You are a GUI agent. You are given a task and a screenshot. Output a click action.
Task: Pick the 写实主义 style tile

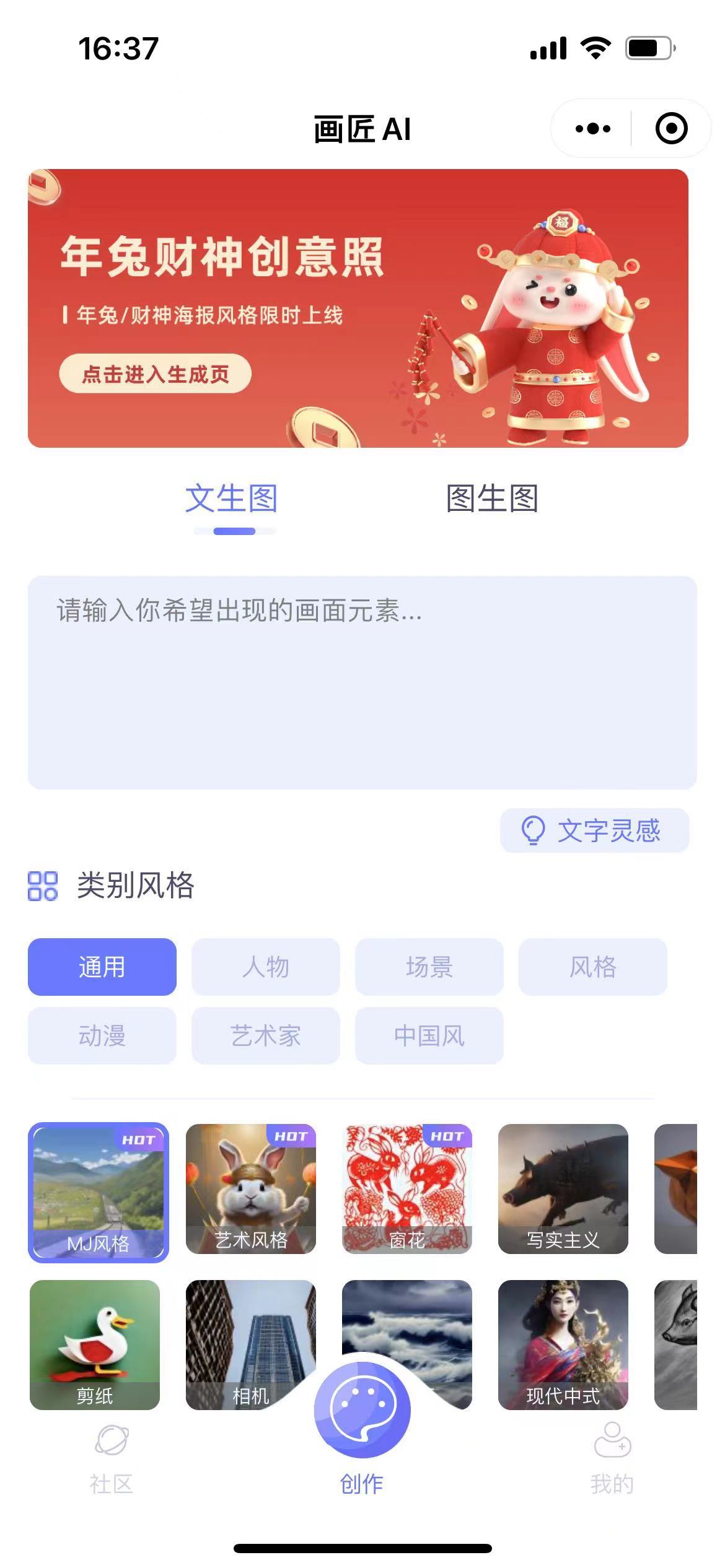click(x=563, y=1189)
